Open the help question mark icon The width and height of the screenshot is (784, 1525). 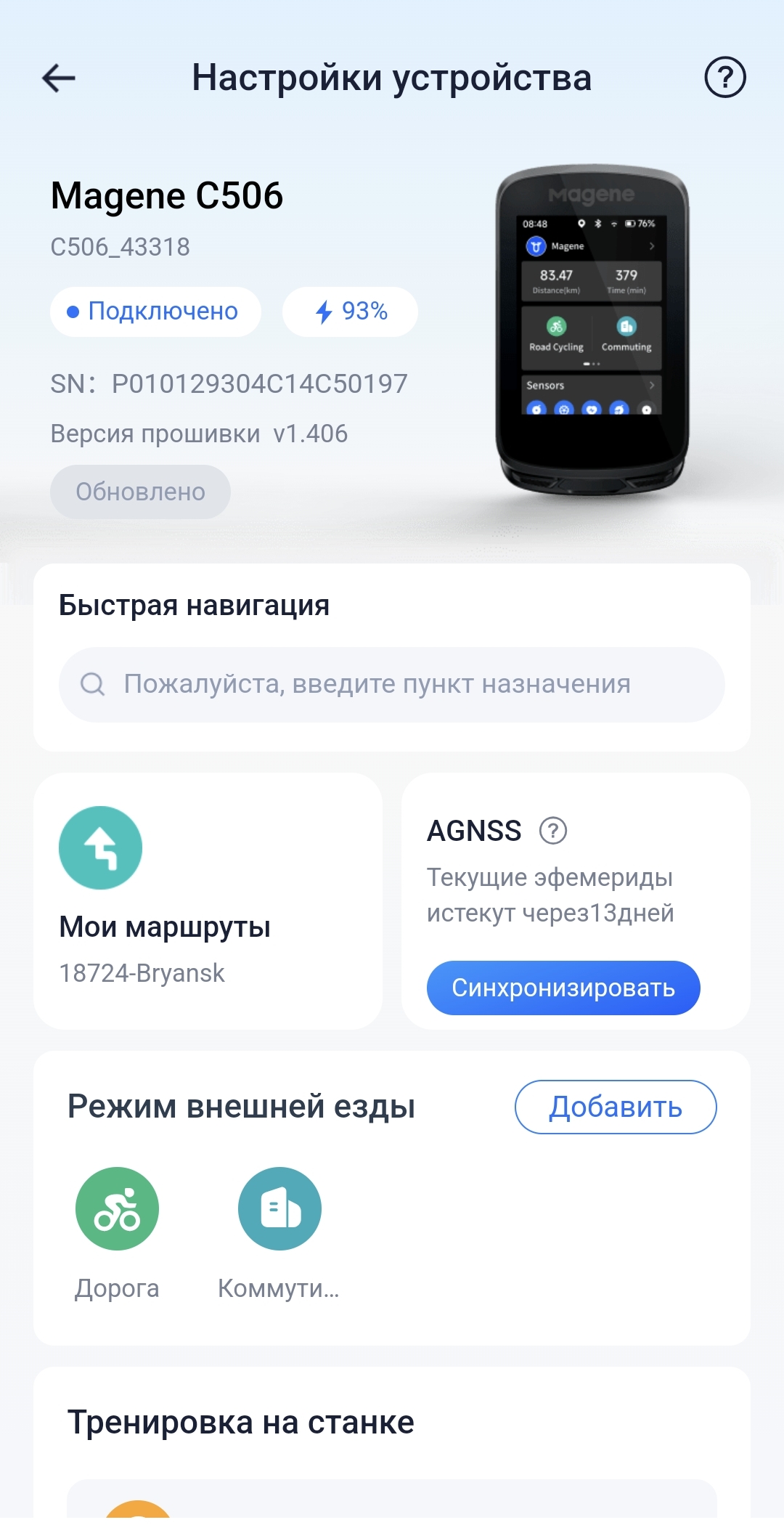724,77
